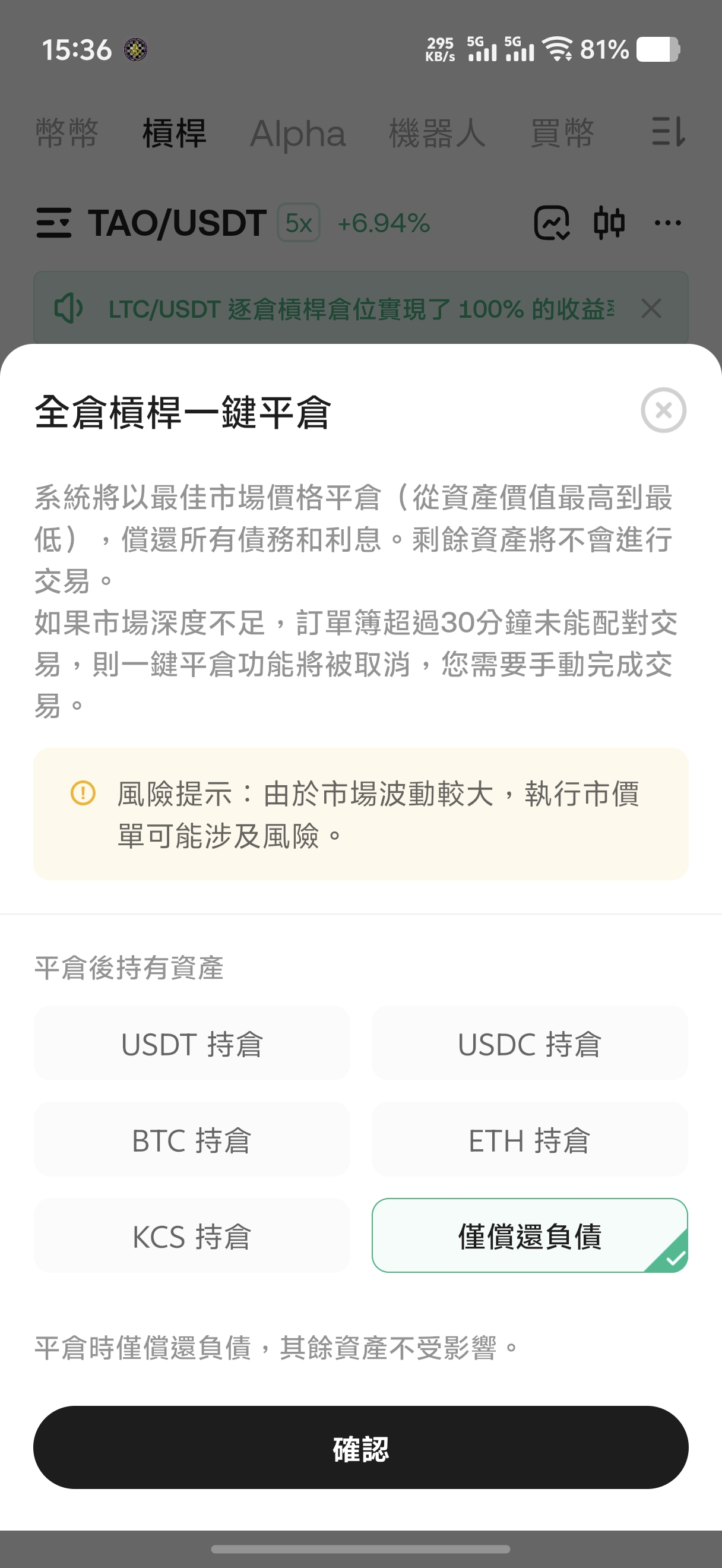Viewport: 722px width, 1568px height.
Task: Choose USDC 持倉 as held asset
Action: pos(529,1044)
